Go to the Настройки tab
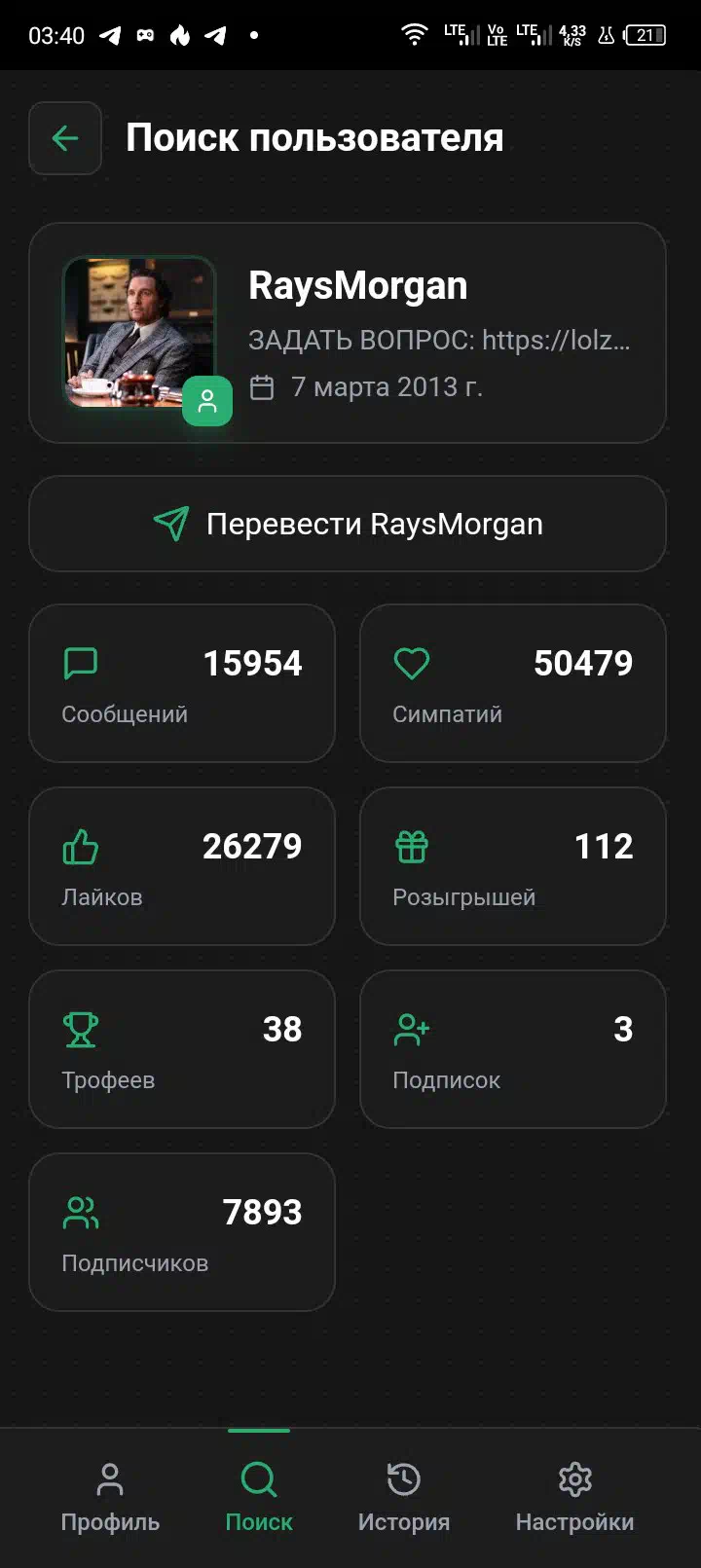 [574, 1497]
